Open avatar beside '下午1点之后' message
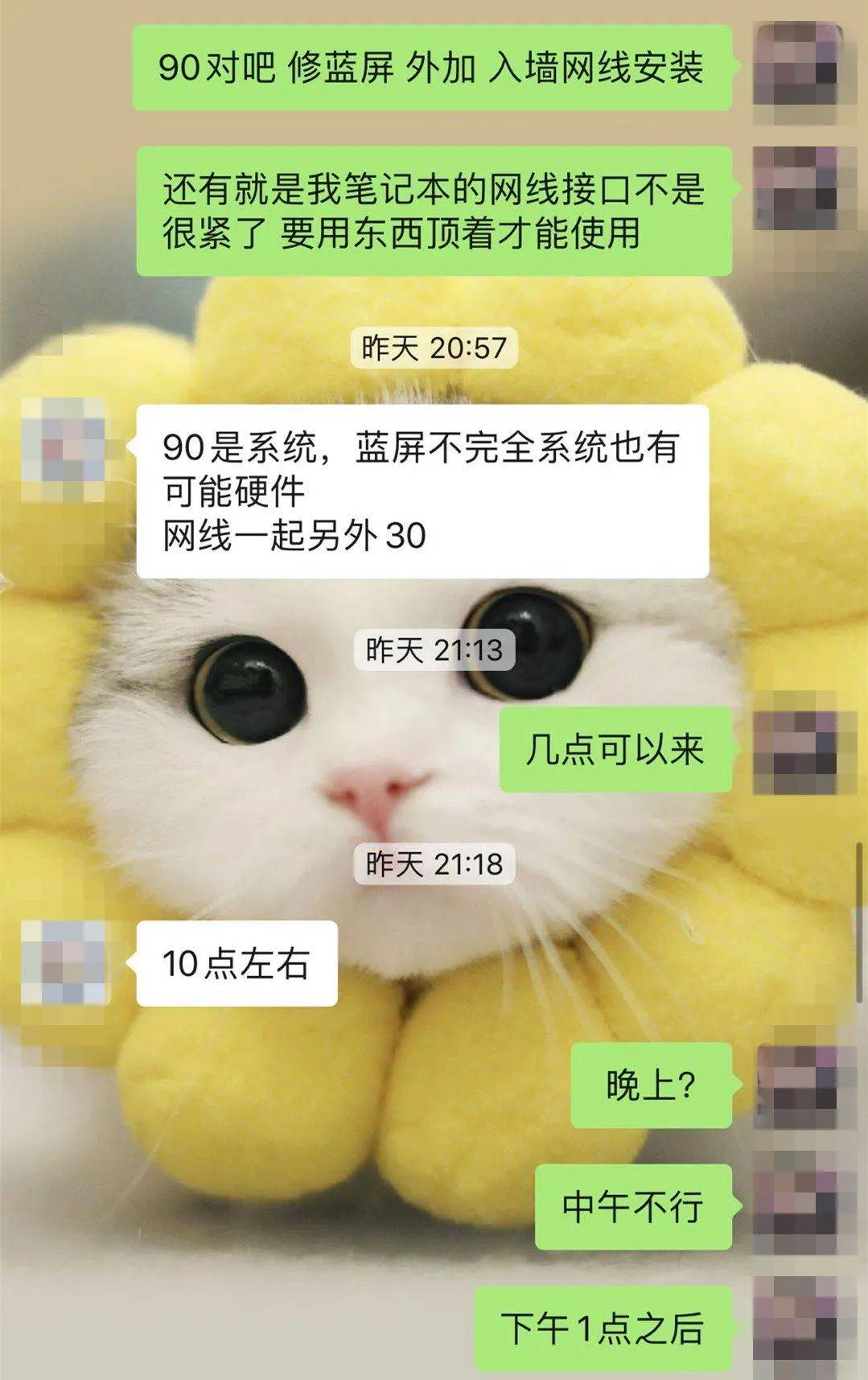The image size is (868, 1380). (x=795, y=1328)
